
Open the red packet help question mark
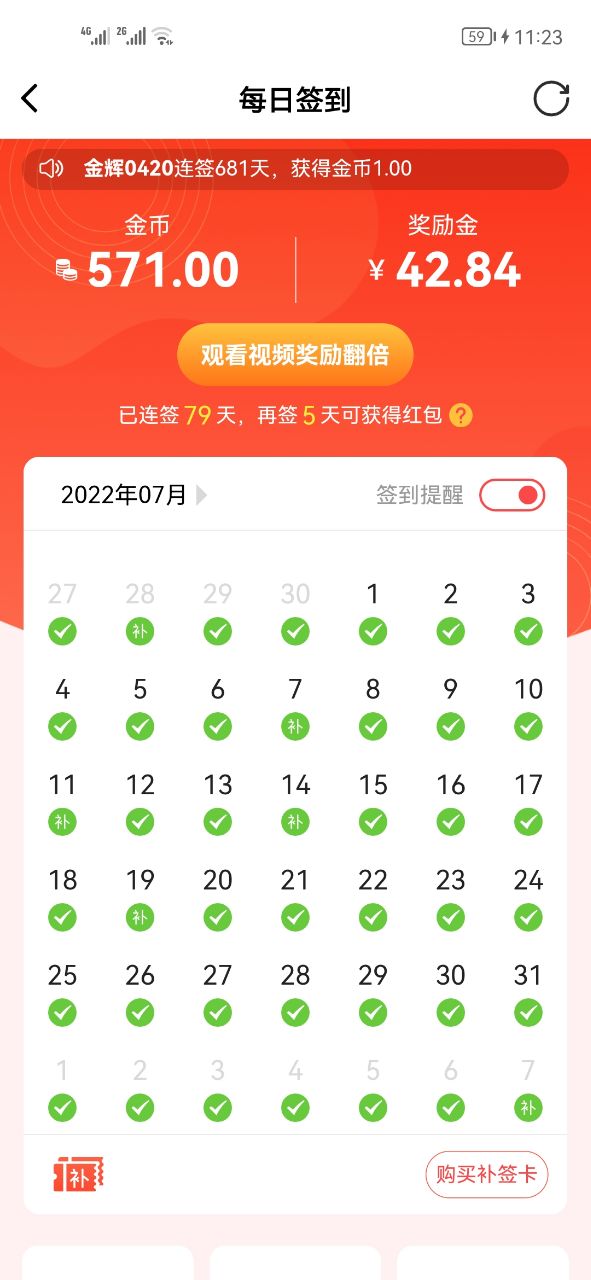460,415
